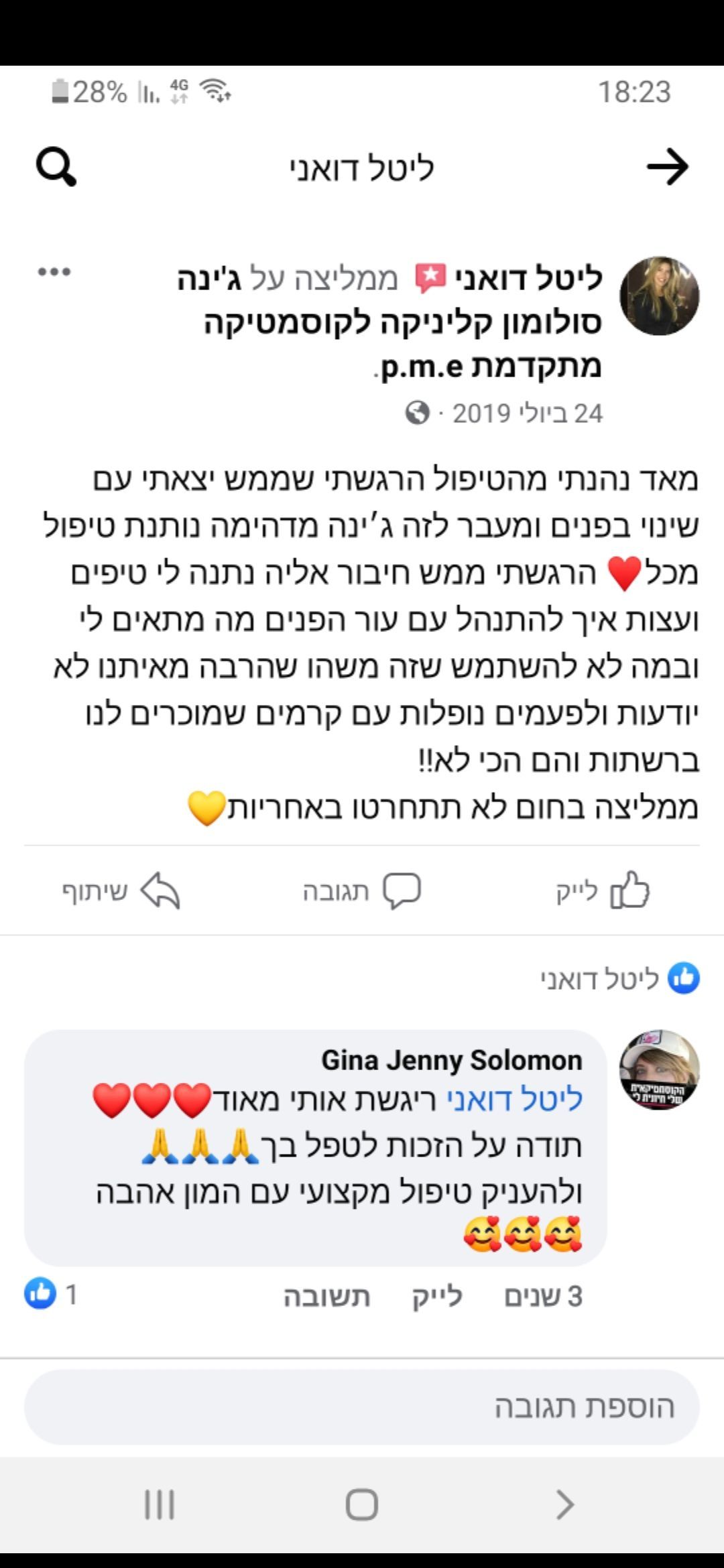Open ליטל דואני's profile picture
724x1568 pixels.
[x=659, y=296]
